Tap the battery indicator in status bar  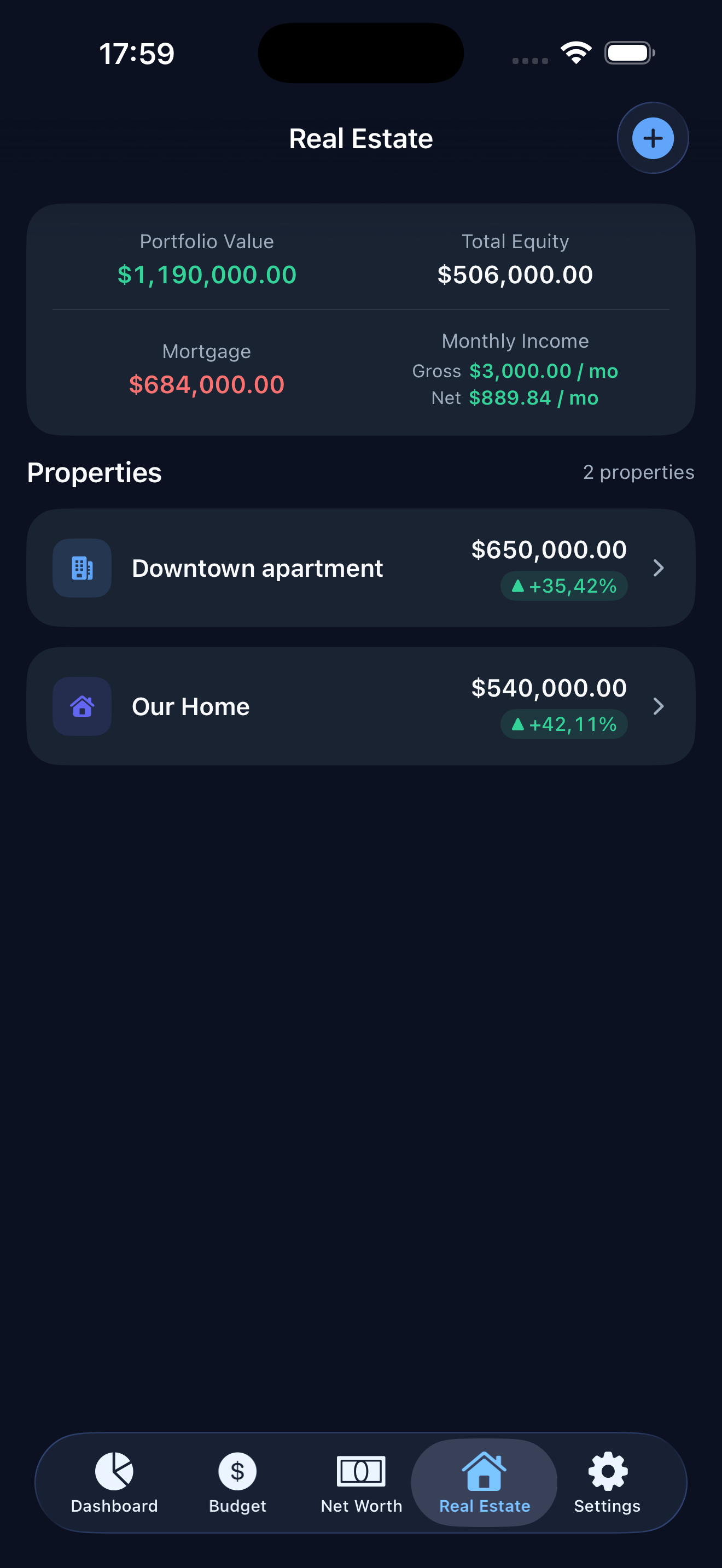[x=630, y=53]
